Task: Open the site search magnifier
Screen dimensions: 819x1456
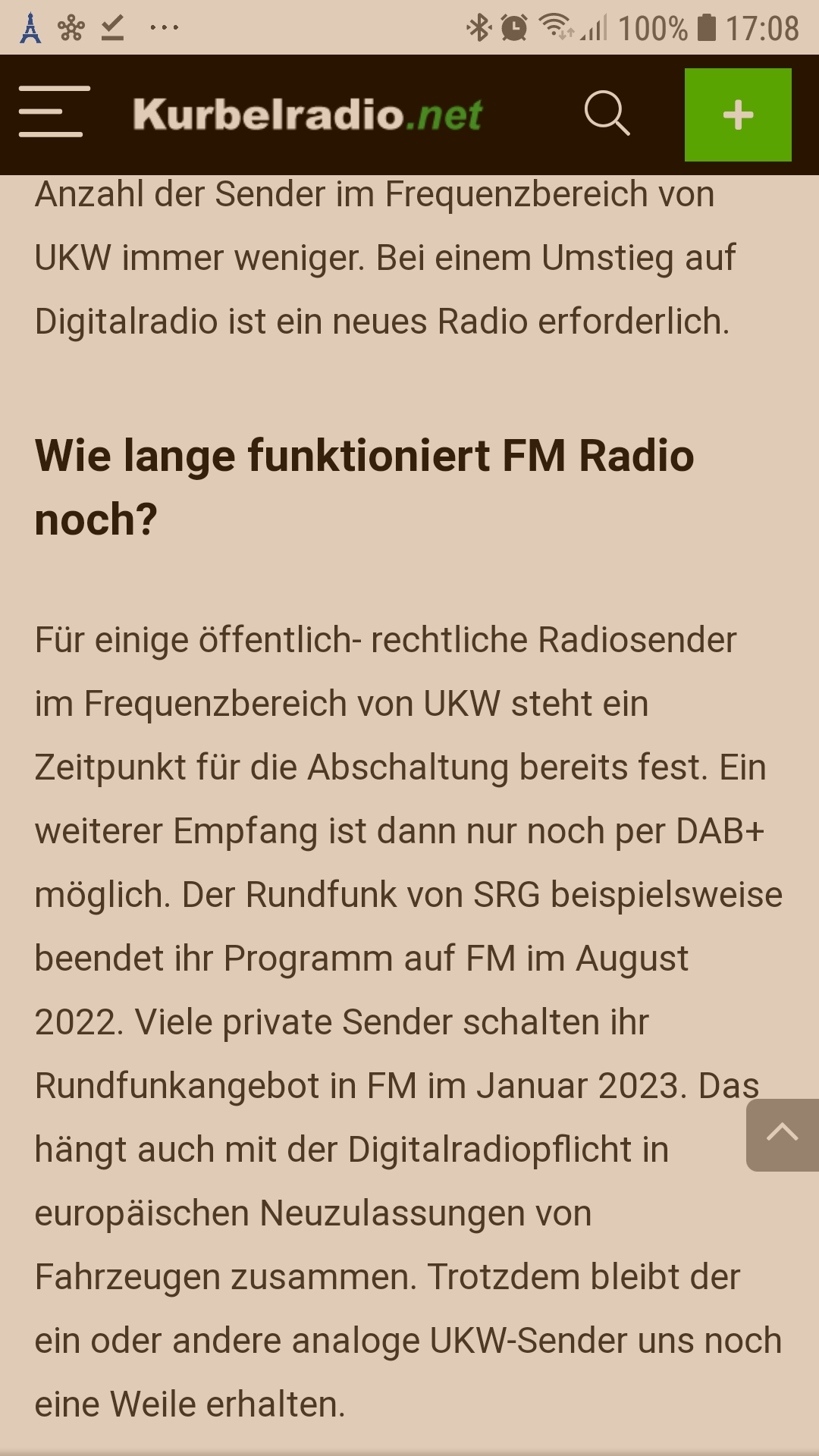Action: [x=607, y=114]
